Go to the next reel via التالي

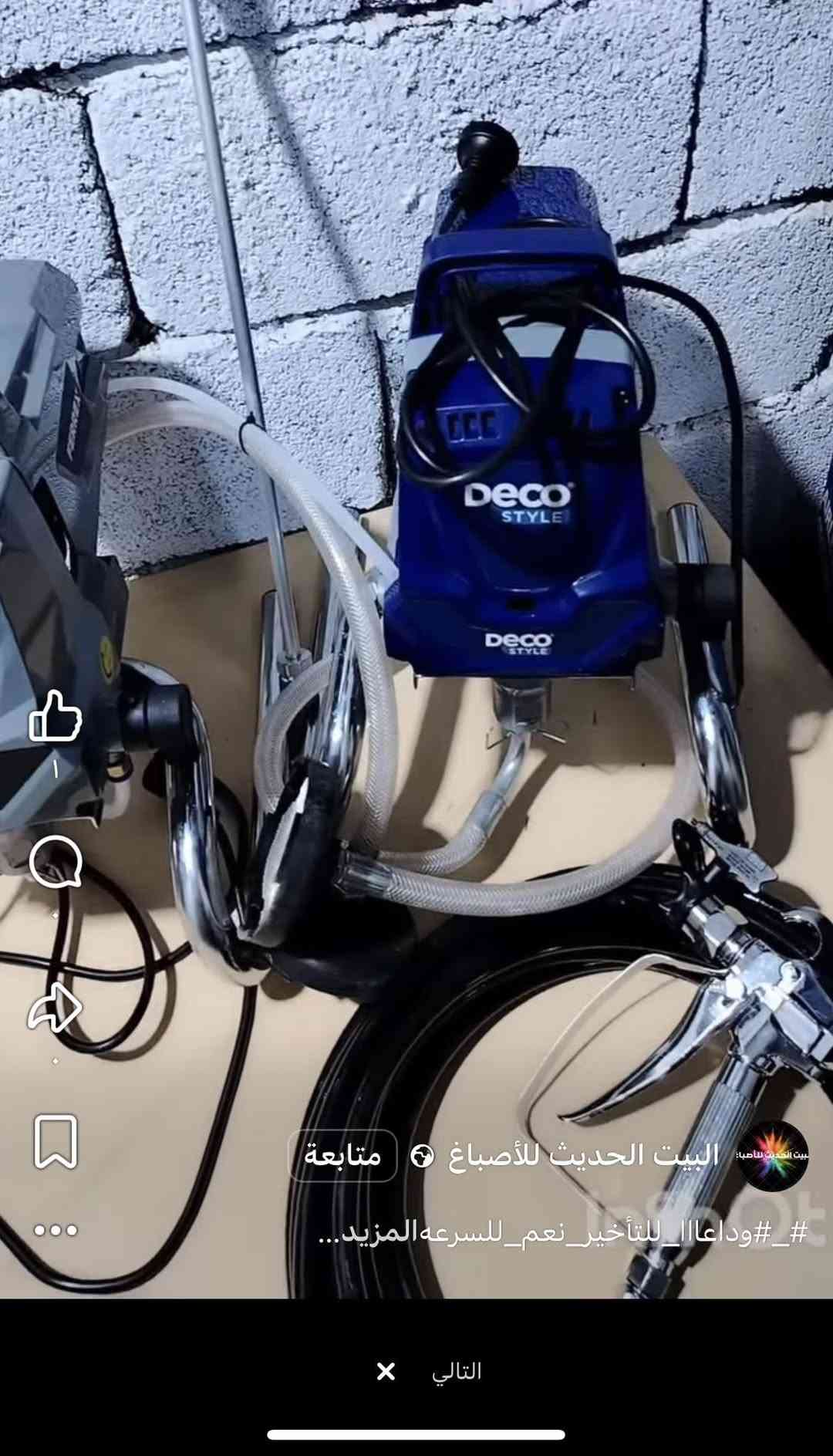point(457,1370)
